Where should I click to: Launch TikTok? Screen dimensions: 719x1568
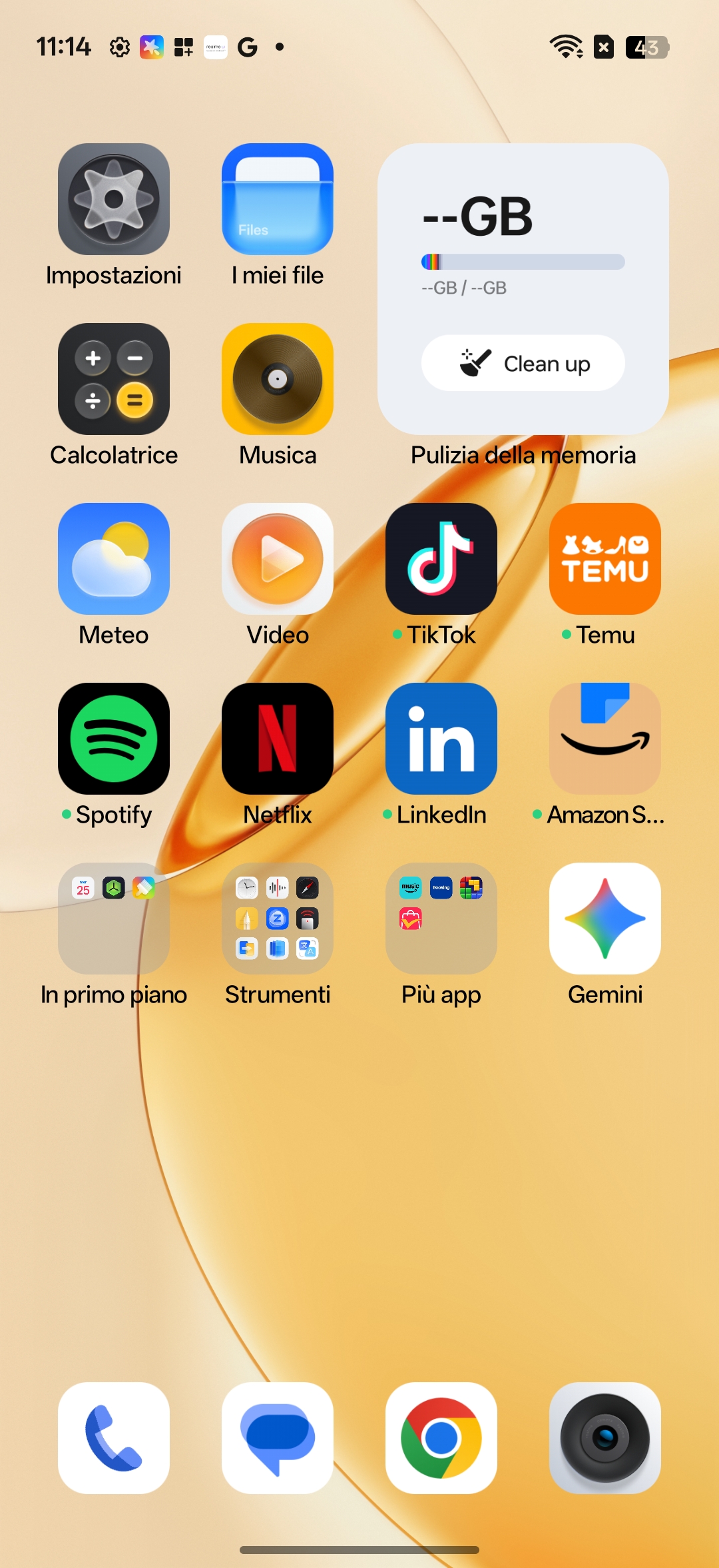point(441,559)
